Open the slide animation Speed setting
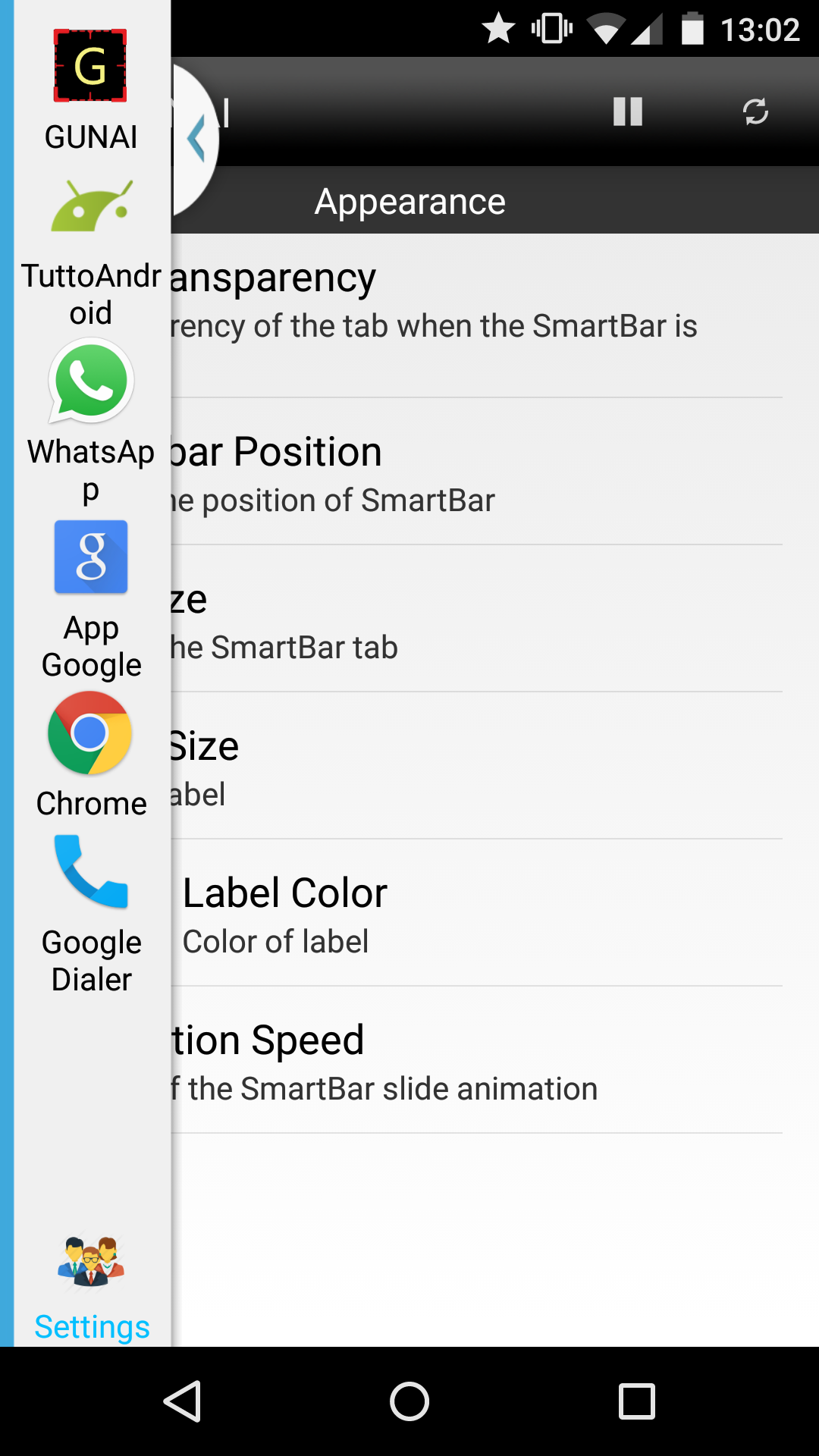This screenshot has height=1456, width=819. tap(477, 1060)
